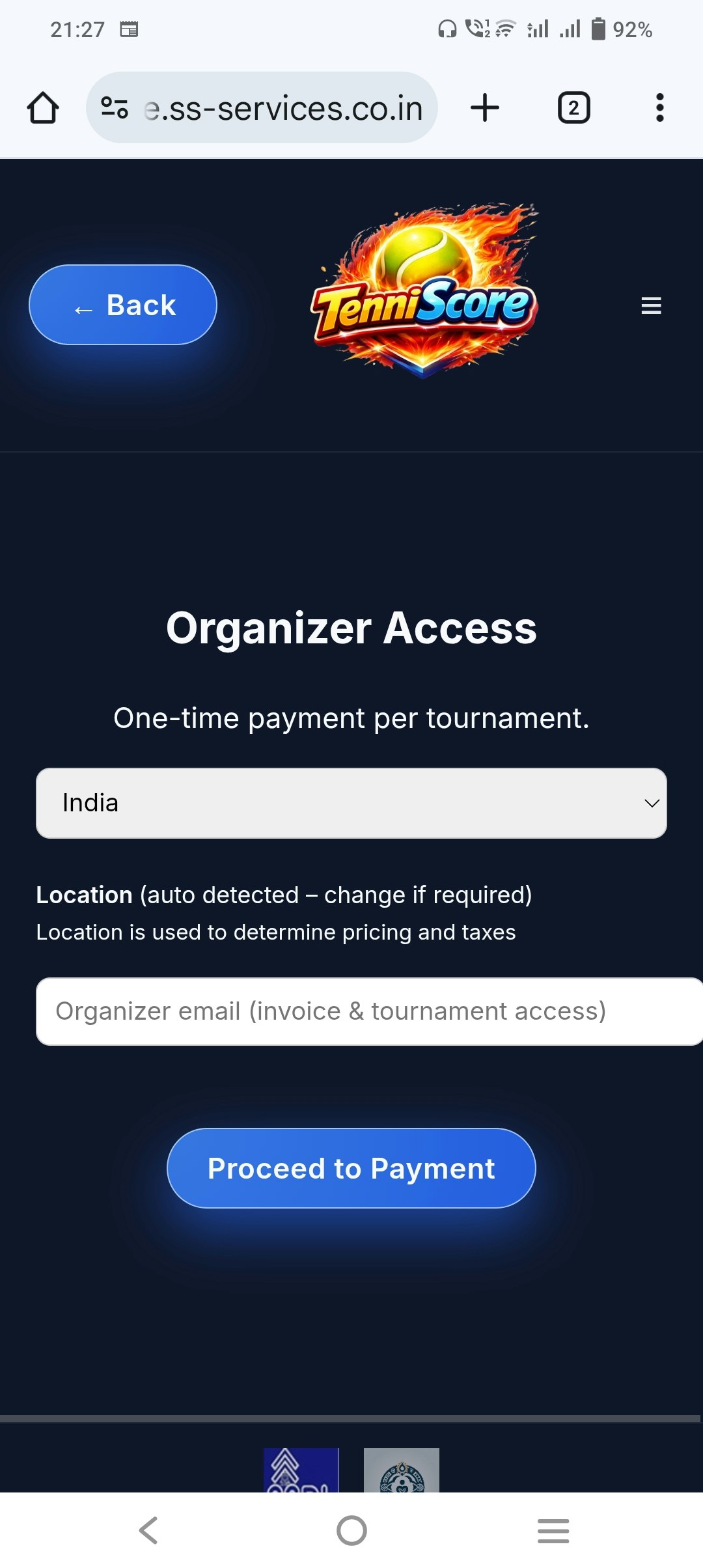This screenshot has height=1568, width=703.
Task: Tap the browser home icon
Action: pos(44,107)
